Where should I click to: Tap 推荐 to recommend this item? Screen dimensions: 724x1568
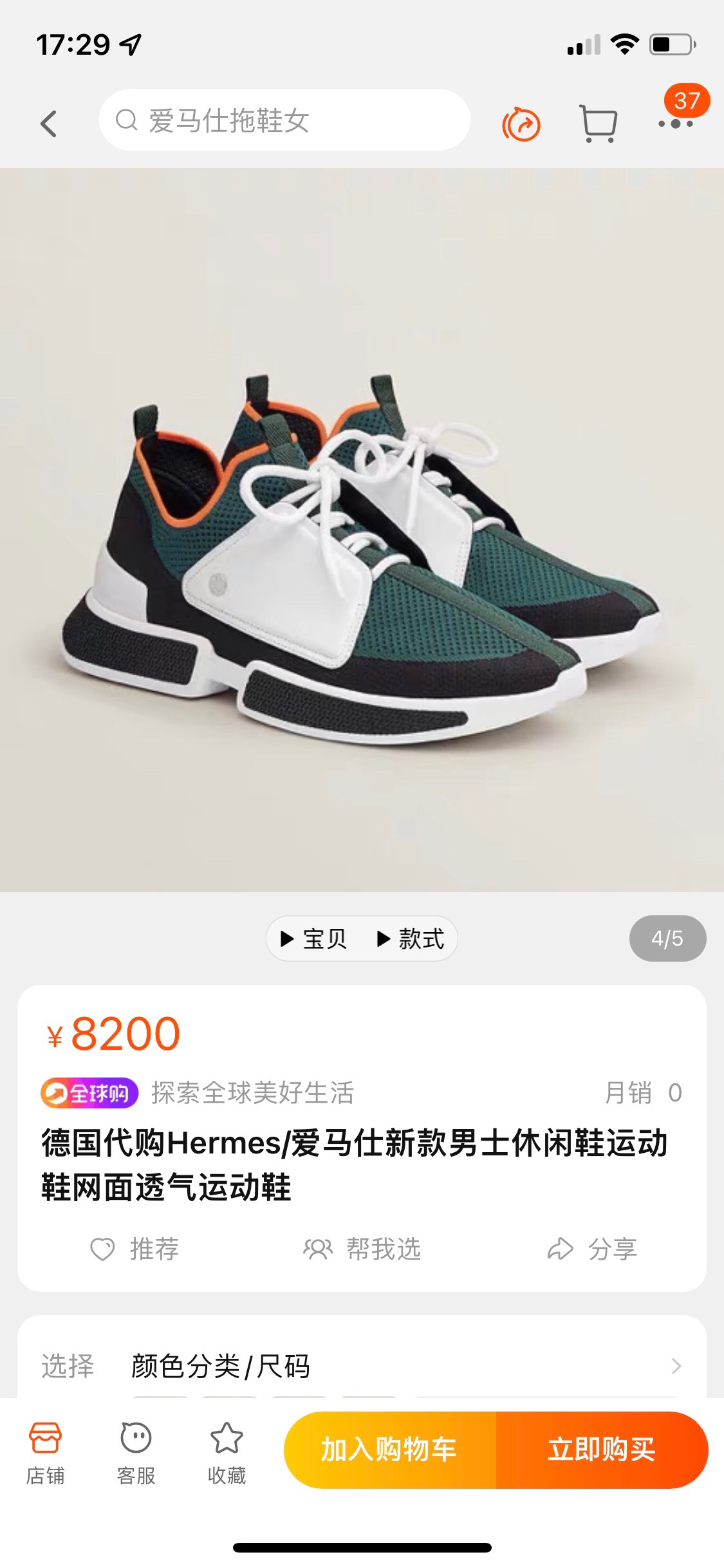[x=134, y=1249]
